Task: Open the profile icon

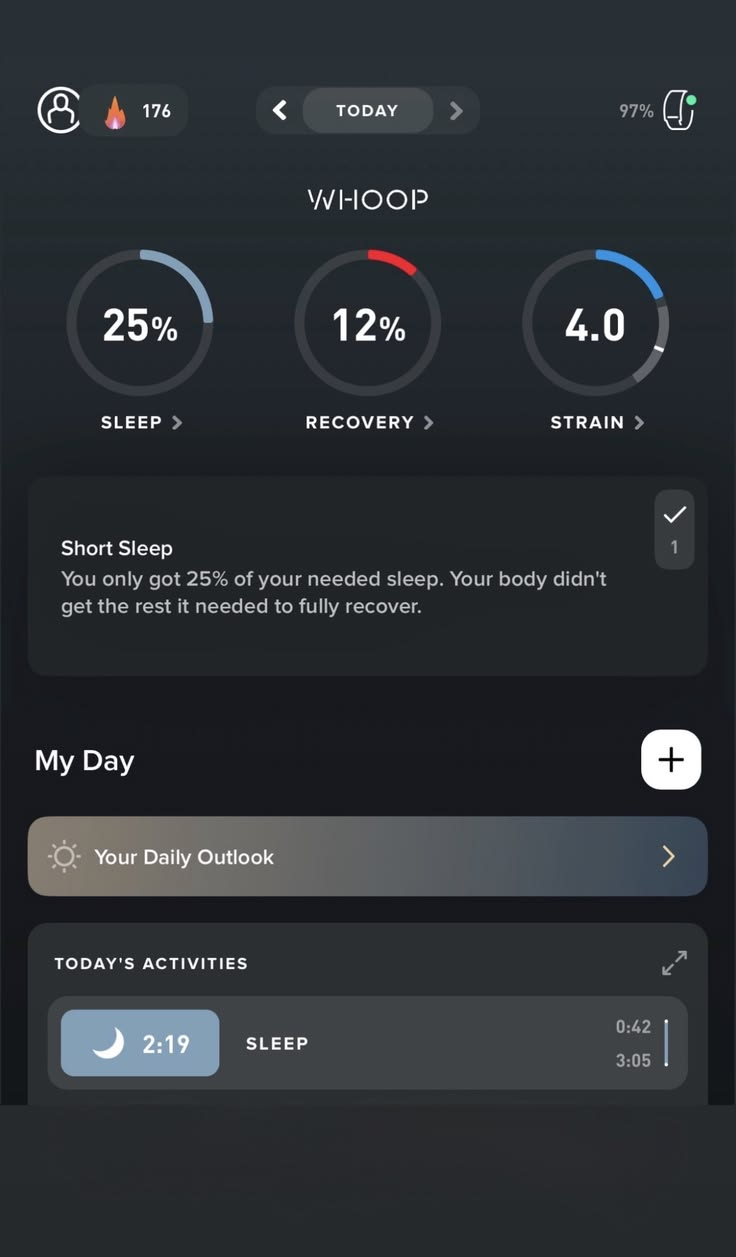Action: [x=59, y=111]
